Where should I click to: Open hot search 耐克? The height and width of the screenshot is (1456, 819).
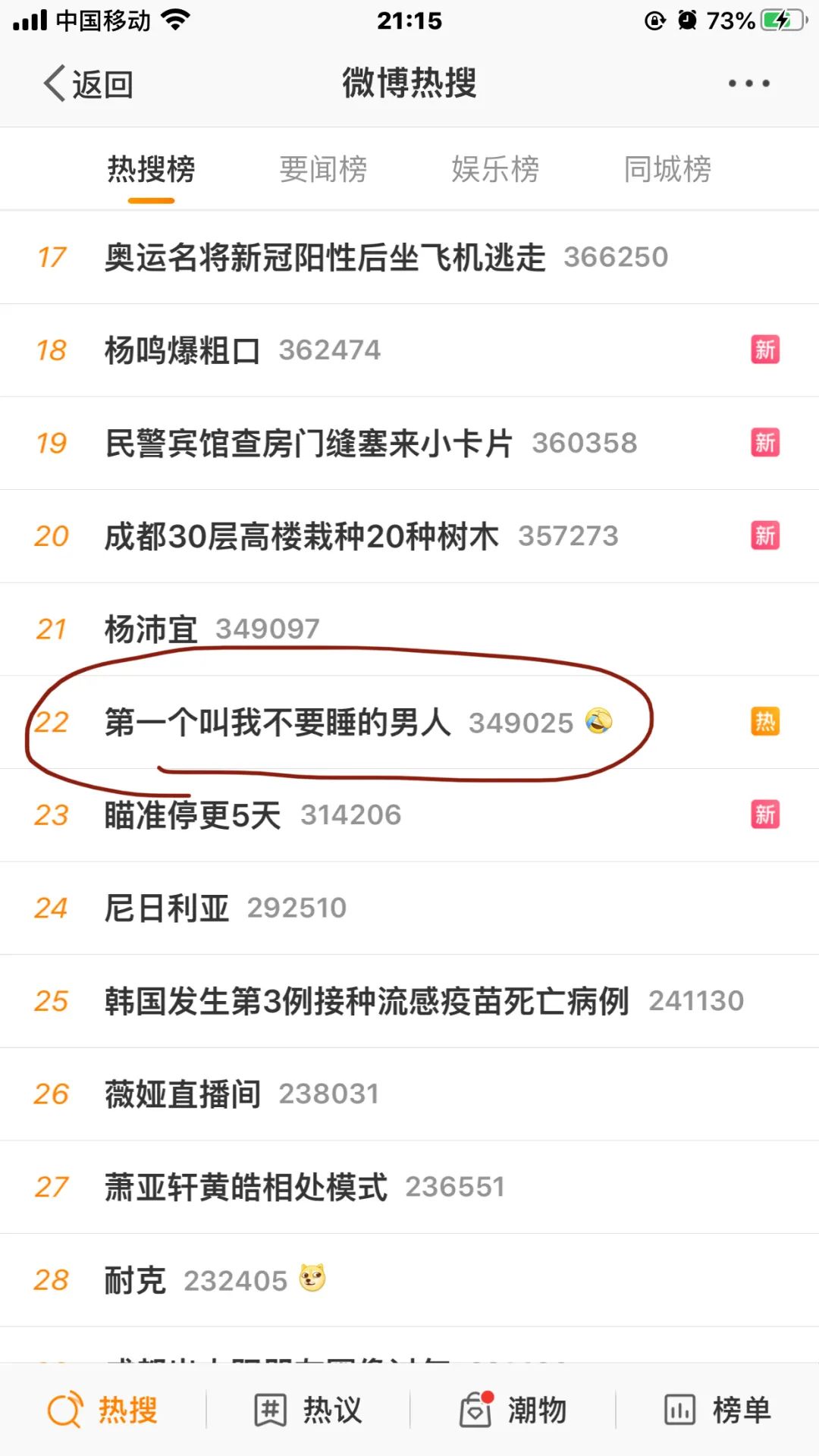pyautogui.click(x=135, y=1280)
